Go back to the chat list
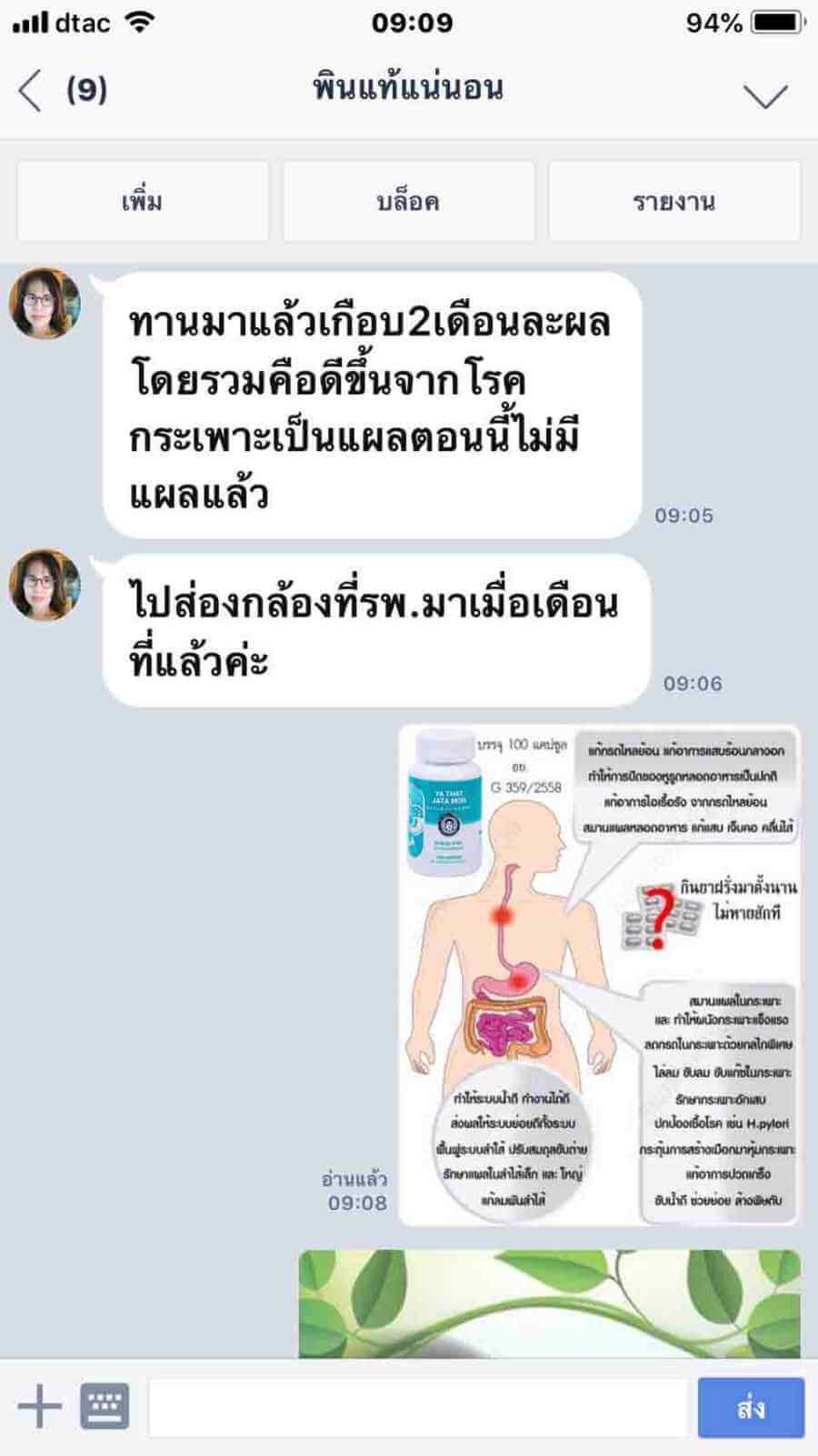Image resolution: width=818 pixels, height=1456 pixels. click(32, 91)
